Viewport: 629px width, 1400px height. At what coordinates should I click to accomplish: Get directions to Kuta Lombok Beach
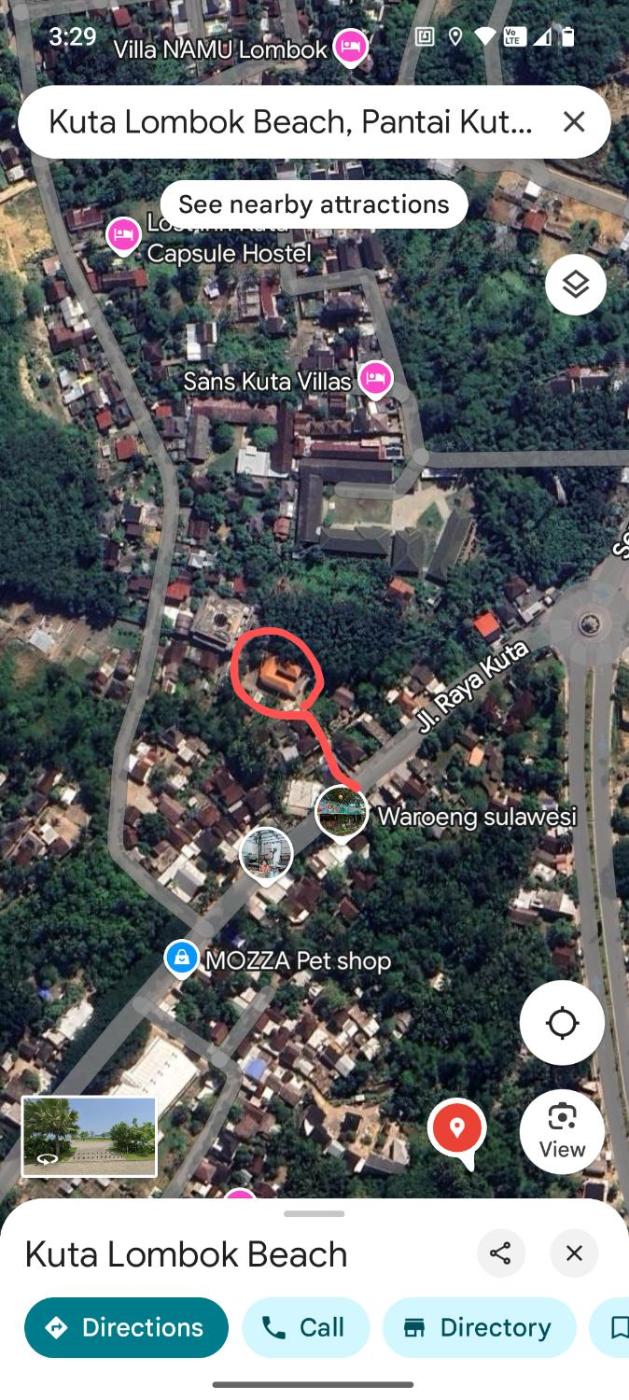coord(126,1327)
